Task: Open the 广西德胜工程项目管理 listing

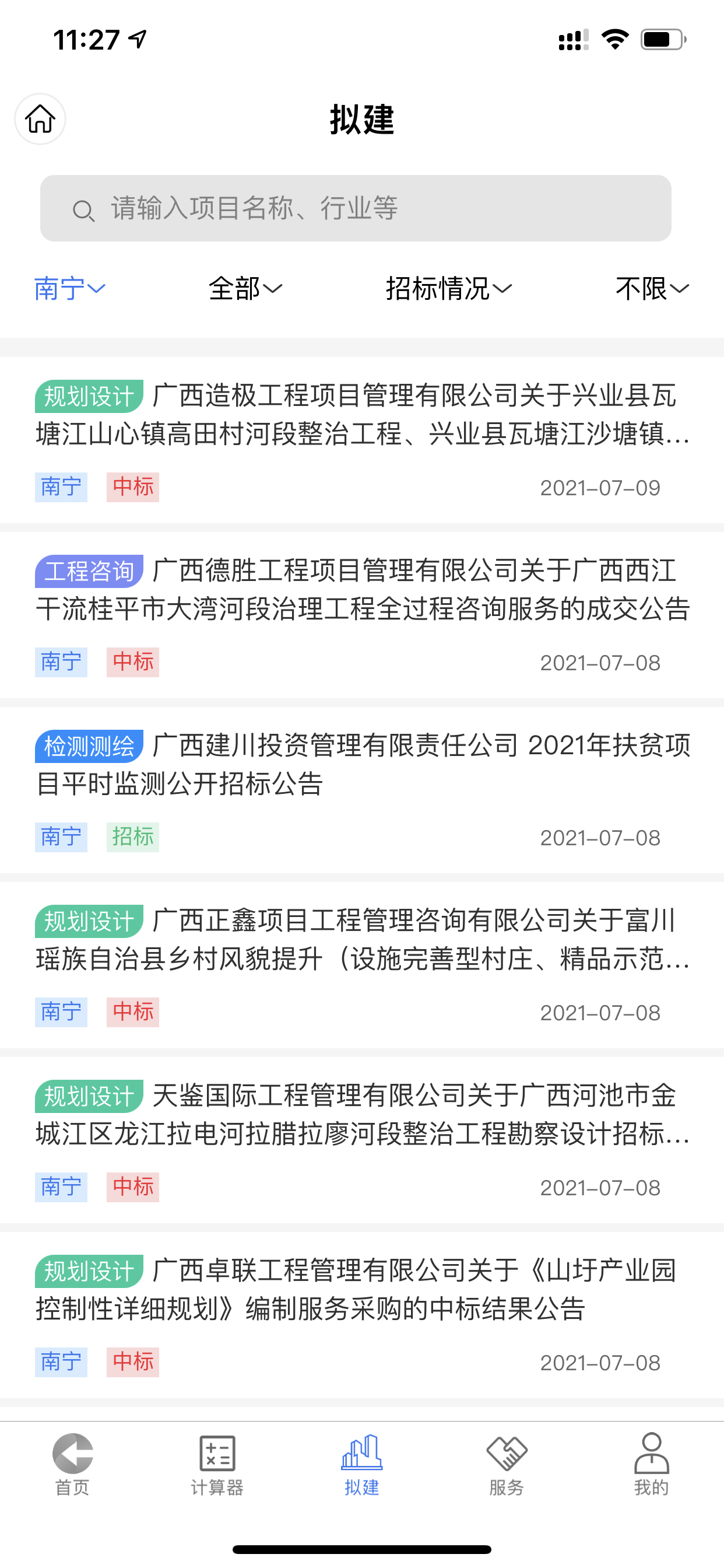Action: click(362, 615)
